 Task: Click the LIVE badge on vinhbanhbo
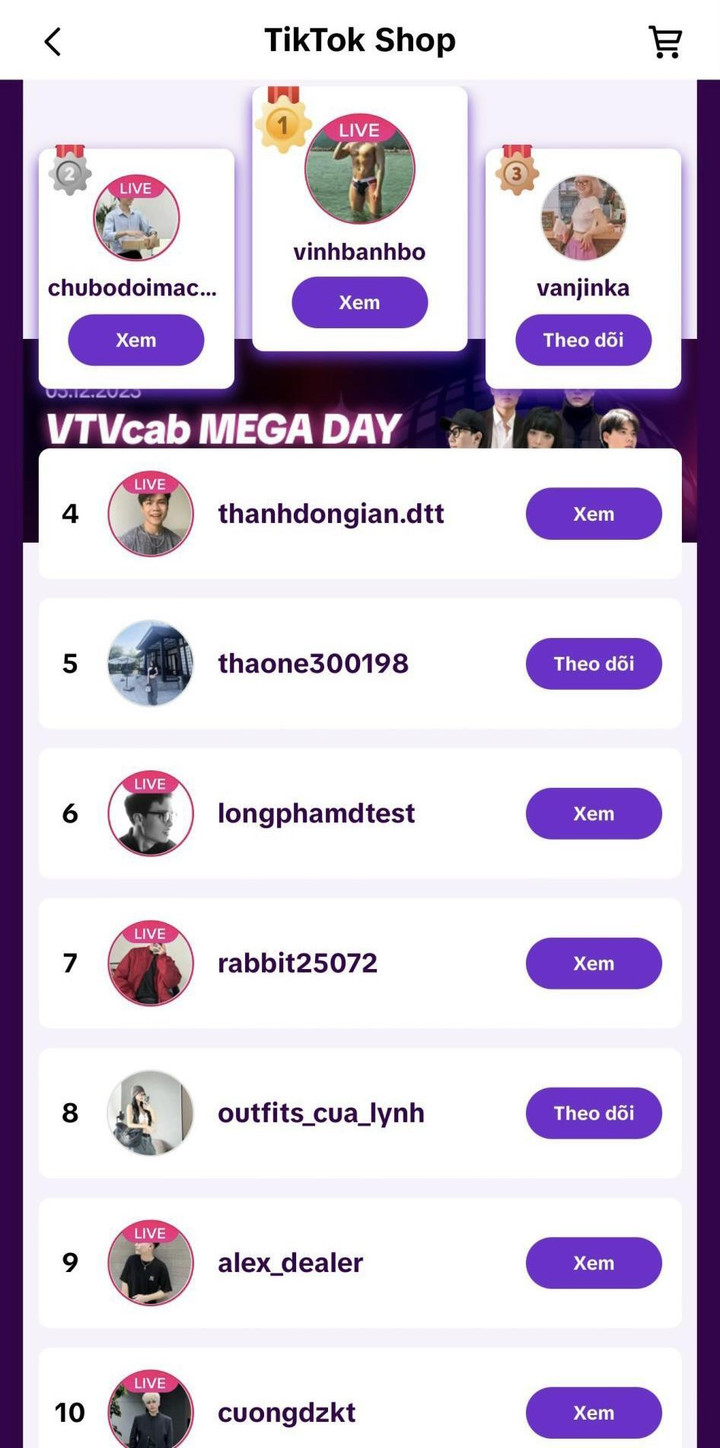point(359,130)
